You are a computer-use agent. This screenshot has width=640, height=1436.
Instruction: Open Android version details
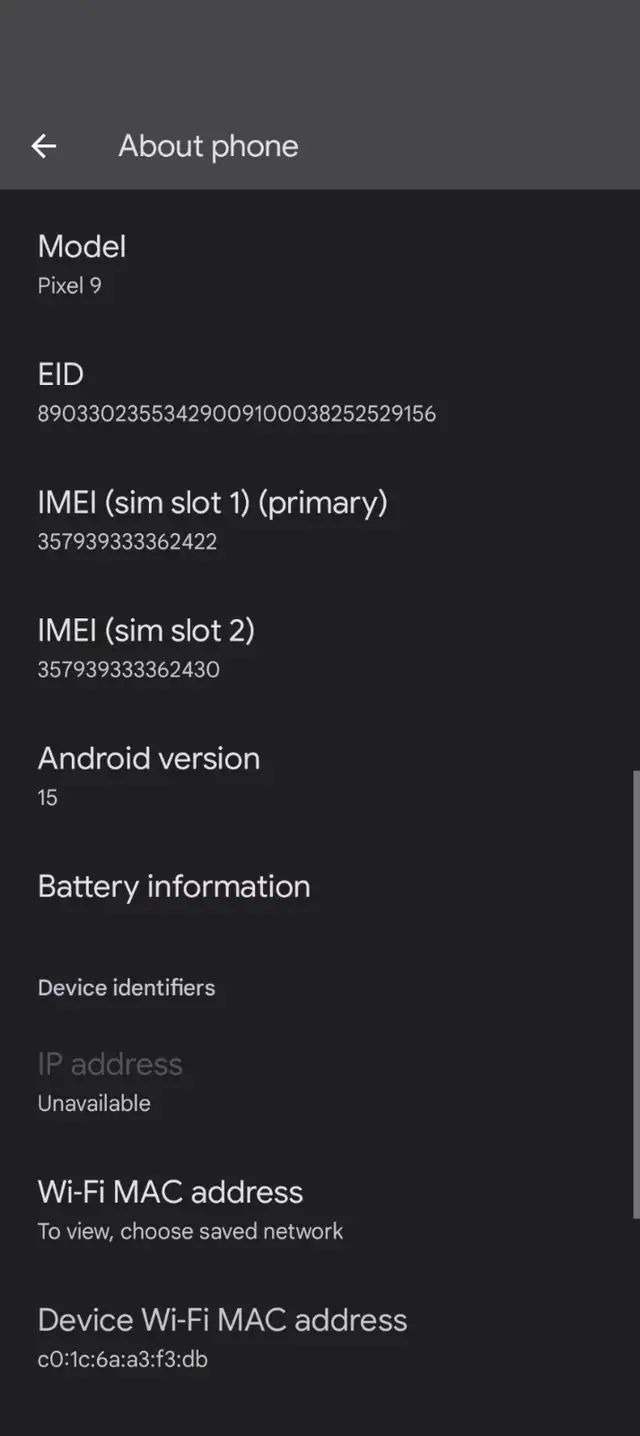[320, 777]
